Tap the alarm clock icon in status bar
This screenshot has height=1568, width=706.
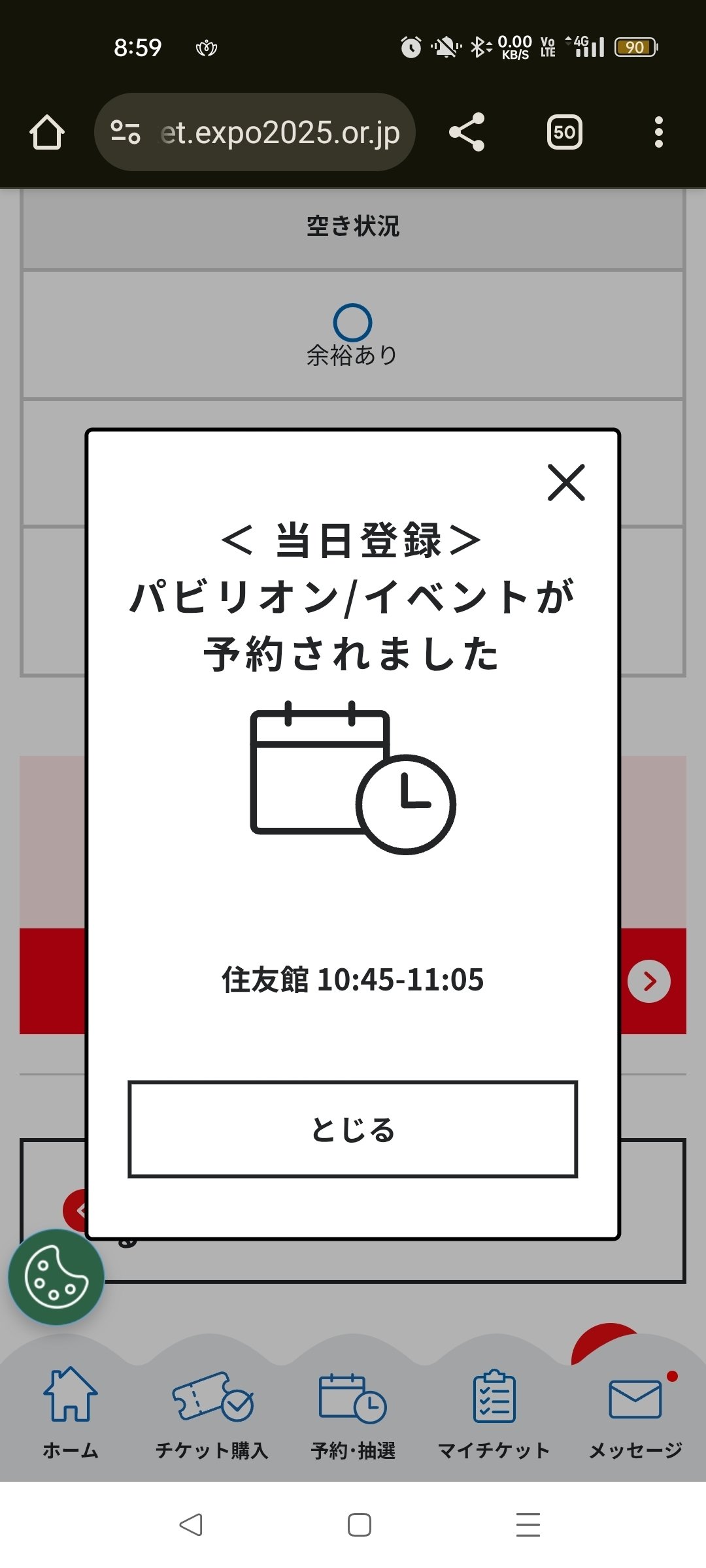(411, 47)
